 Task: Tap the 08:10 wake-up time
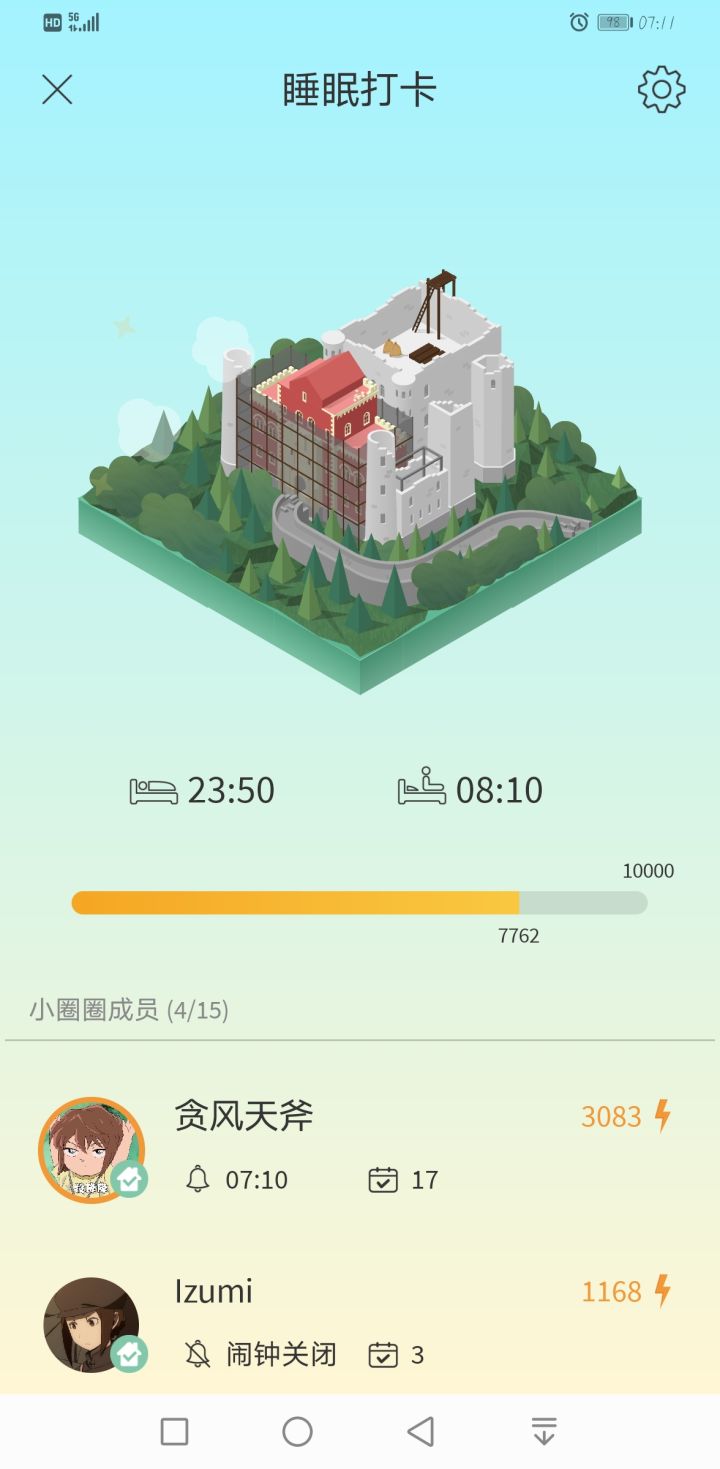[471, 790]
